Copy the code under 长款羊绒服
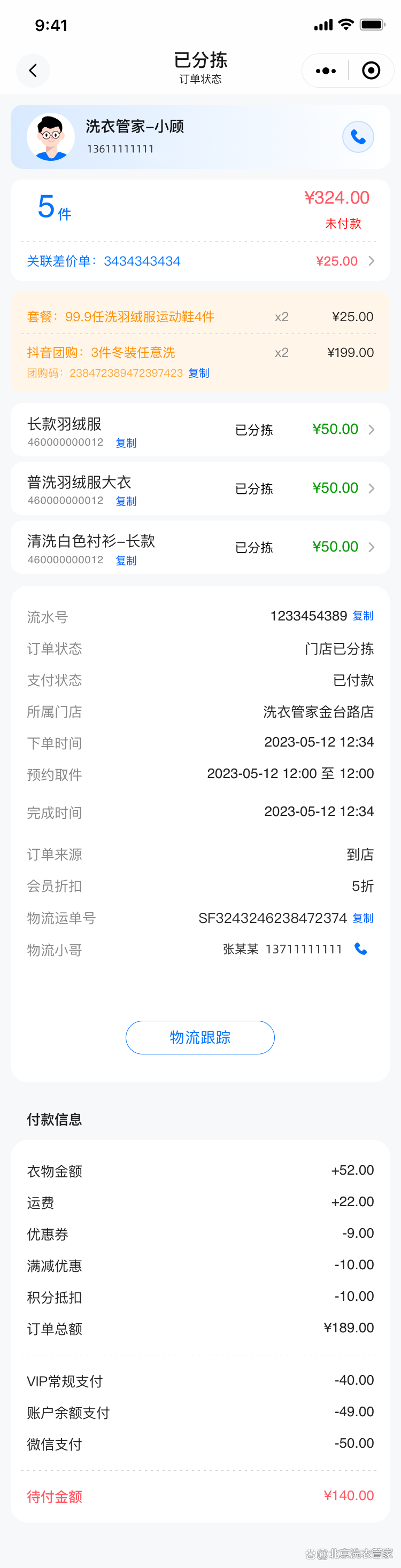The width and height of the screenshot is (401, 1568). click(x=126, y=443)
